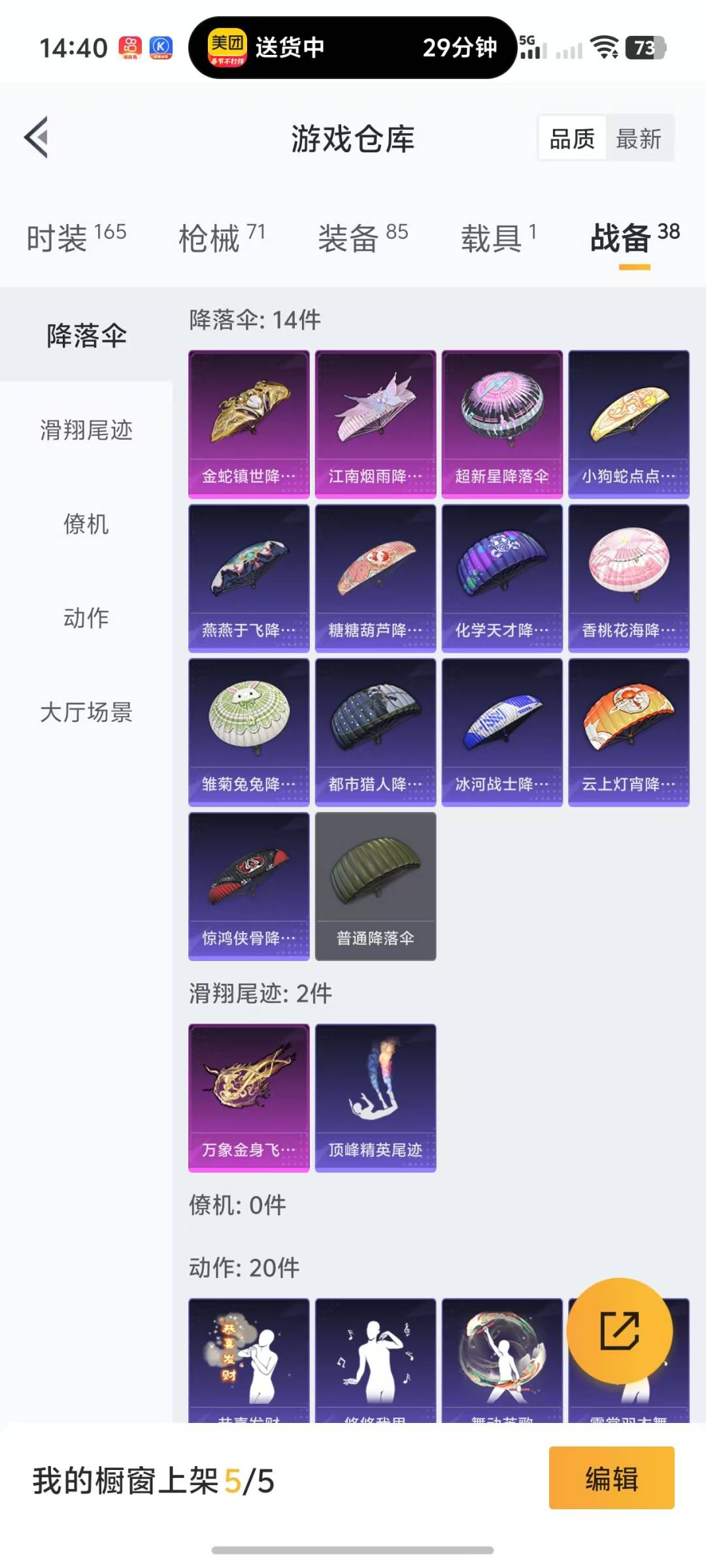Open the 顶峰精英尾迹 item
706x1568 pixels.
tap(376, 1098)
